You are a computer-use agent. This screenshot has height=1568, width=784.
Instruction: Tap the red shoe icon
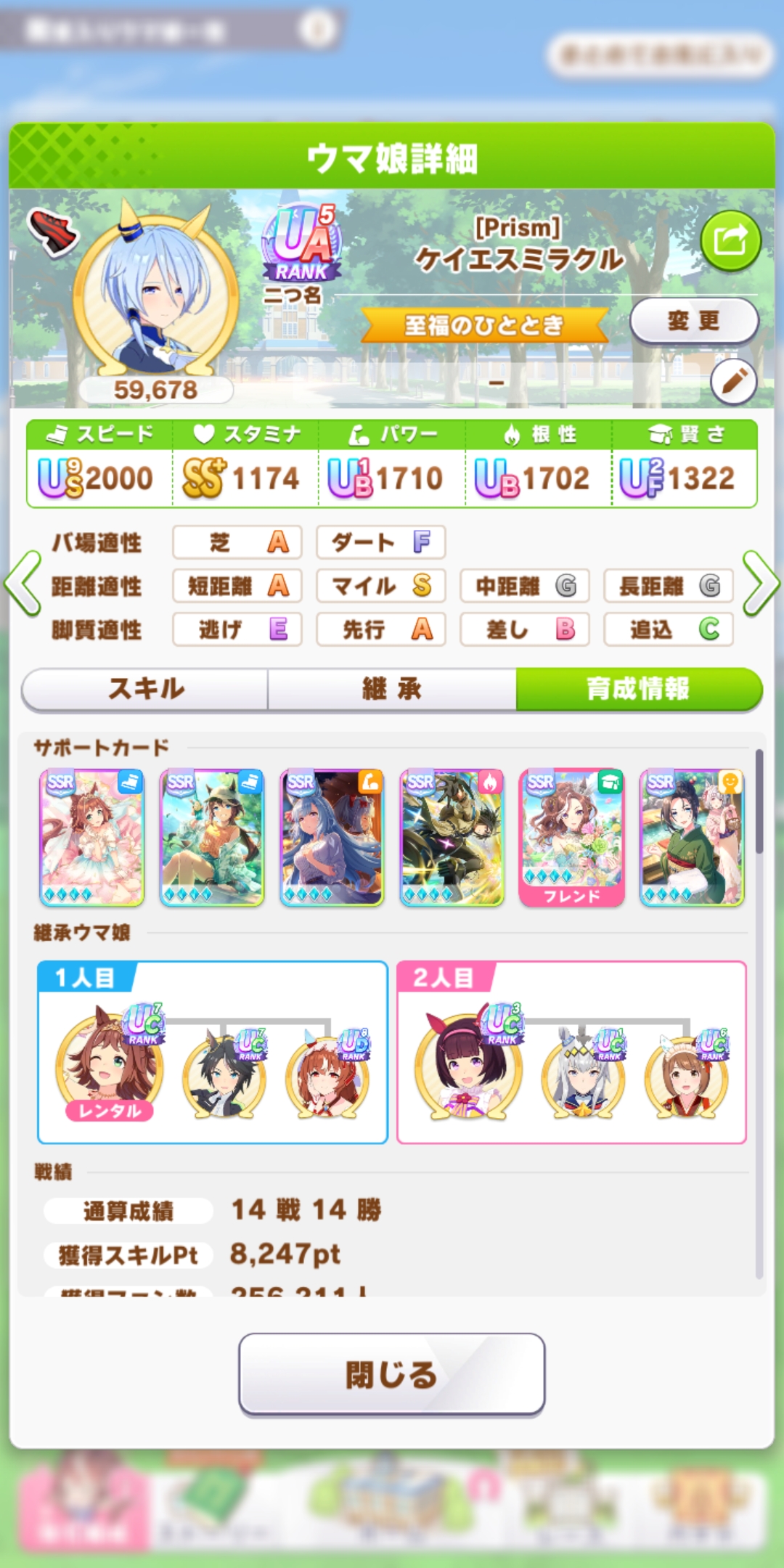click(52, 231)
